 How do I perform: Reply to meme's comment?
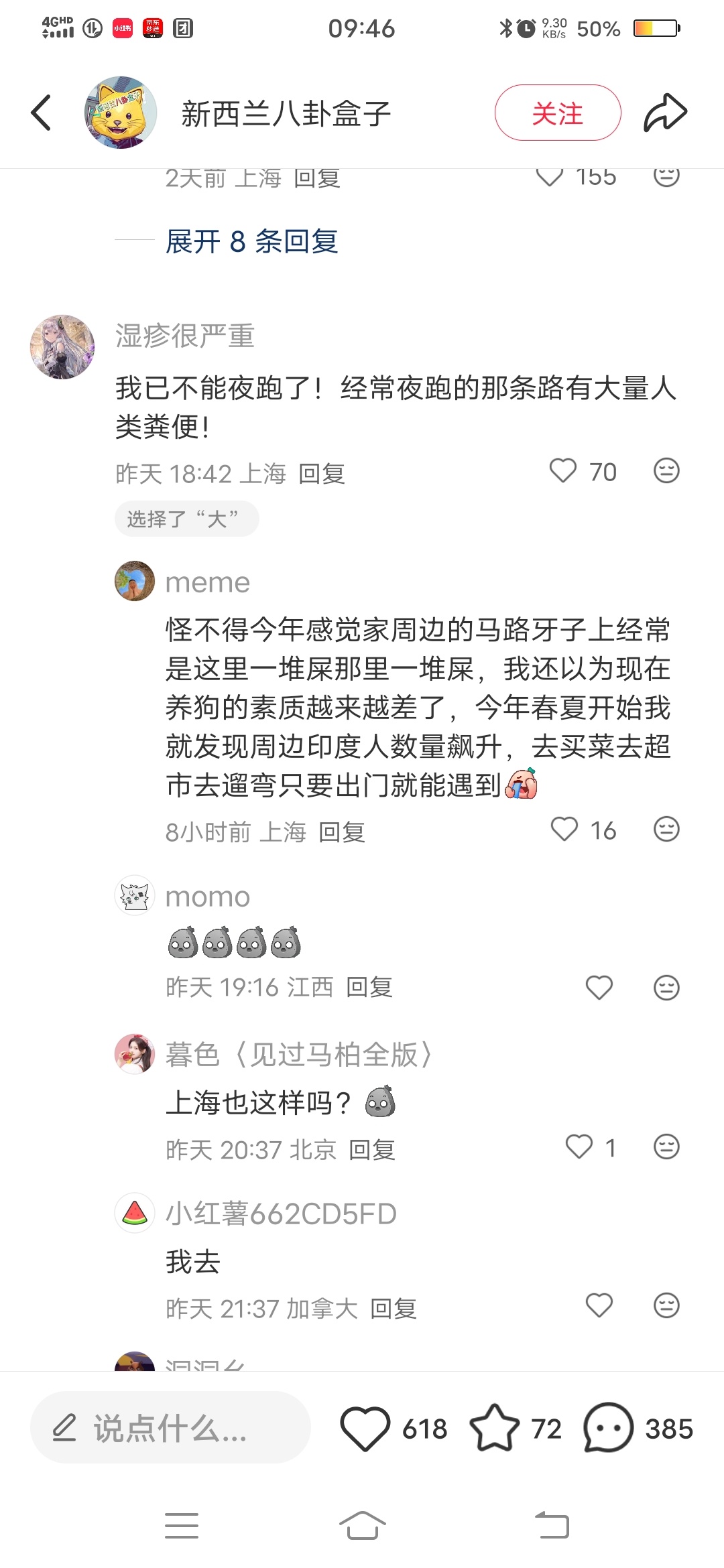click(342, 832)
